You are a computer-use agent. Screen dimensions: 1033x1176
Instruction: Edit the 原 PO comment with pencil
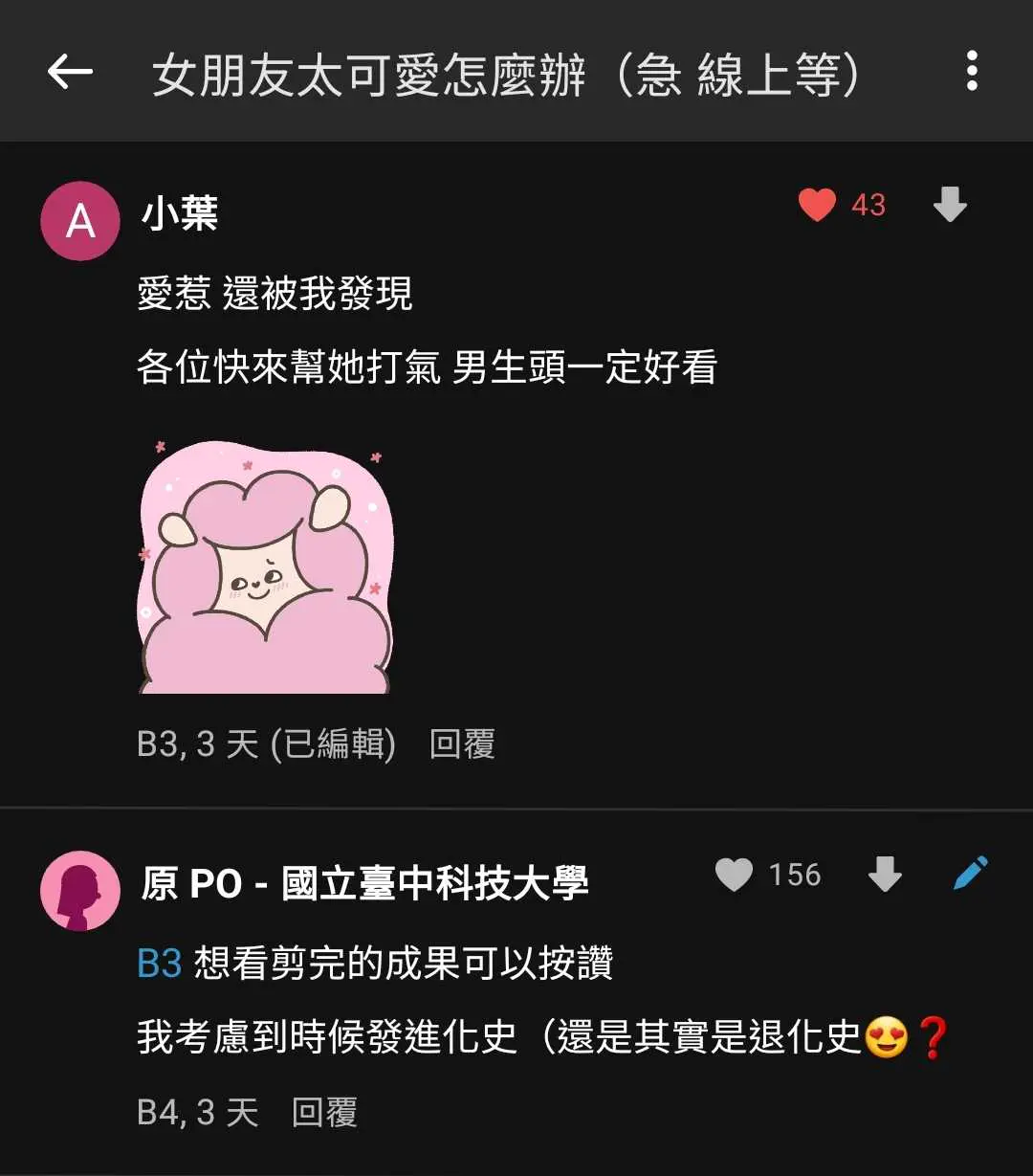click(971, 873)
